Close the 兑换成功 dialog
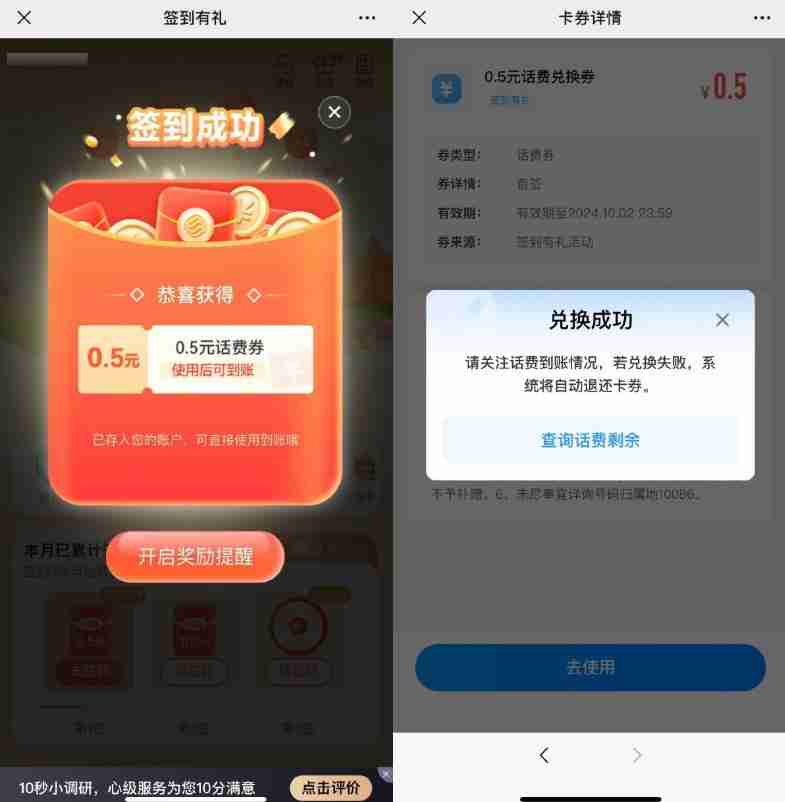785x802 pixels. pos(722,320)
